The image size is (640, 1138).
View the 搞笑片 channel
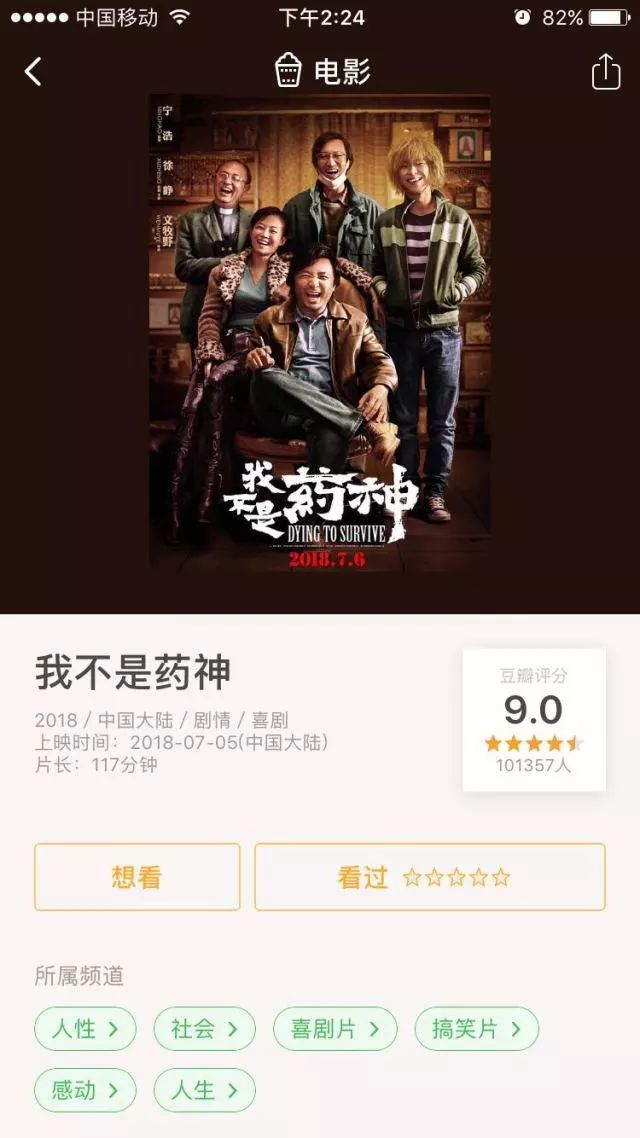click(476, 1028)
